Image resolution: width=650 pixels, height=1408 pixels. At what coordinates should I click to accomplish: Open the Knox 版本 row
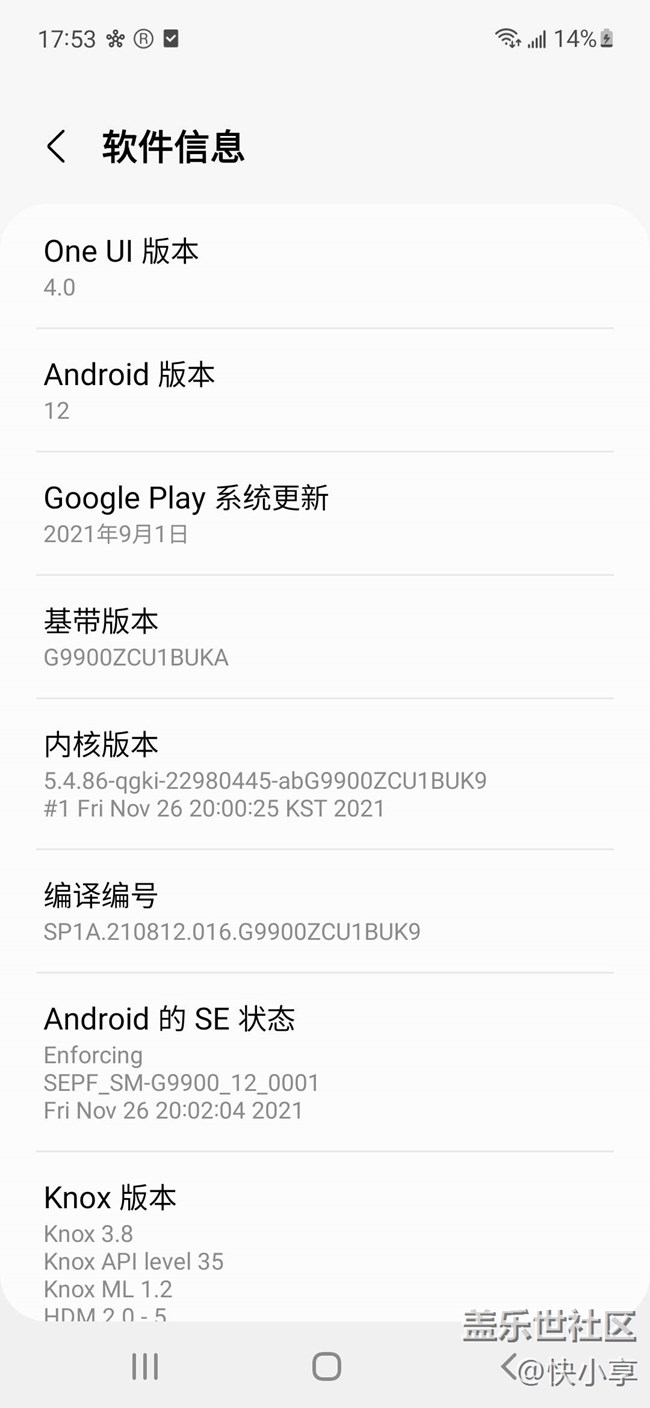click(x=324, y=1240)
